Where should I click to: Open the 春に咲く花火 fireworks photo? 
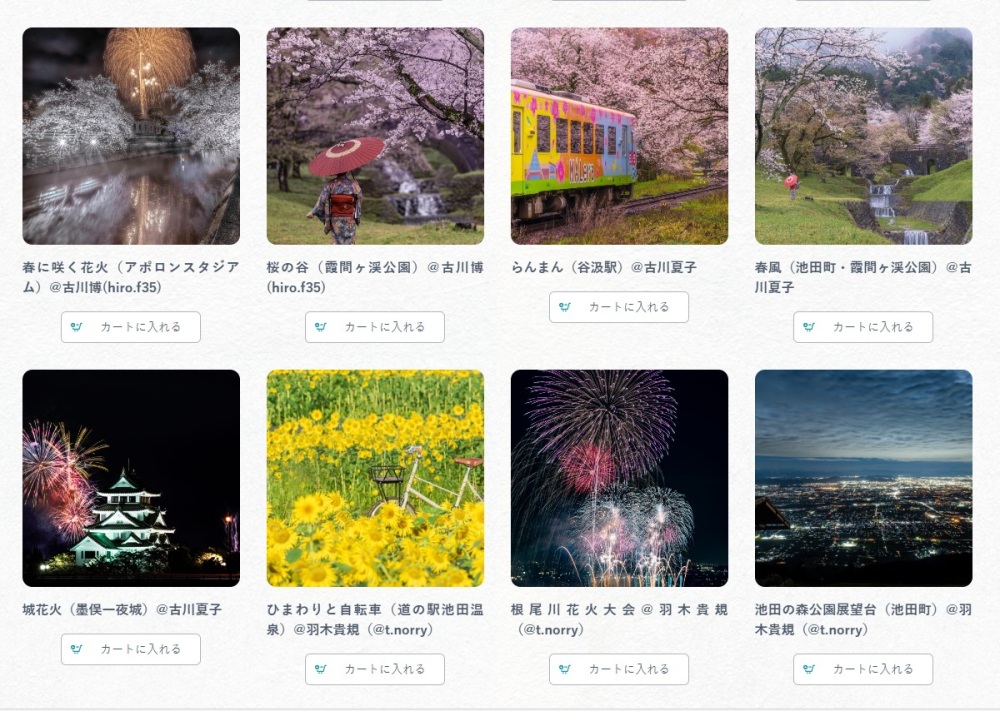click(131, 136)
